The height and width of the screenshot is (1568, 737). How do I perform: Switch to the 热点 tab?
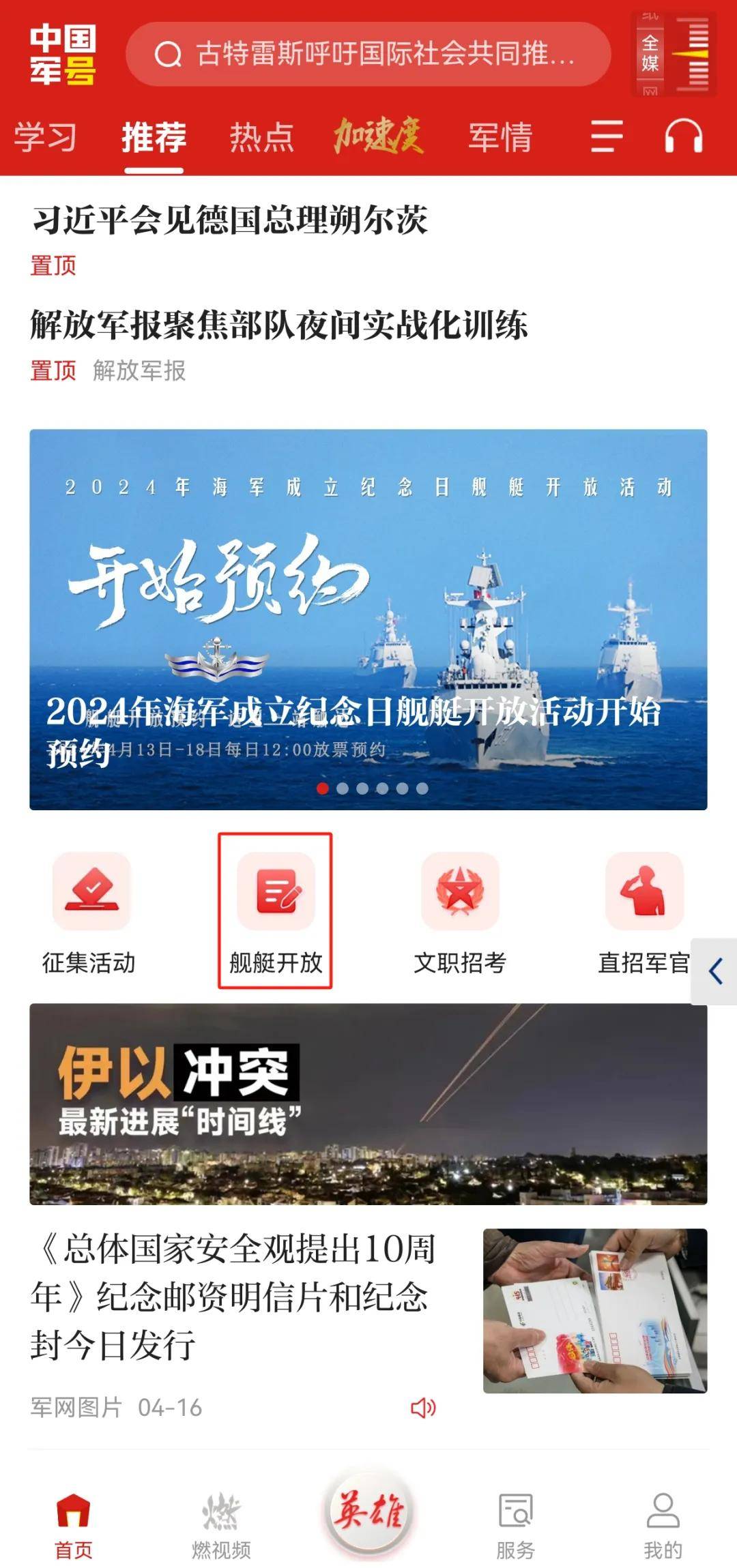click(x=261, y=137)
